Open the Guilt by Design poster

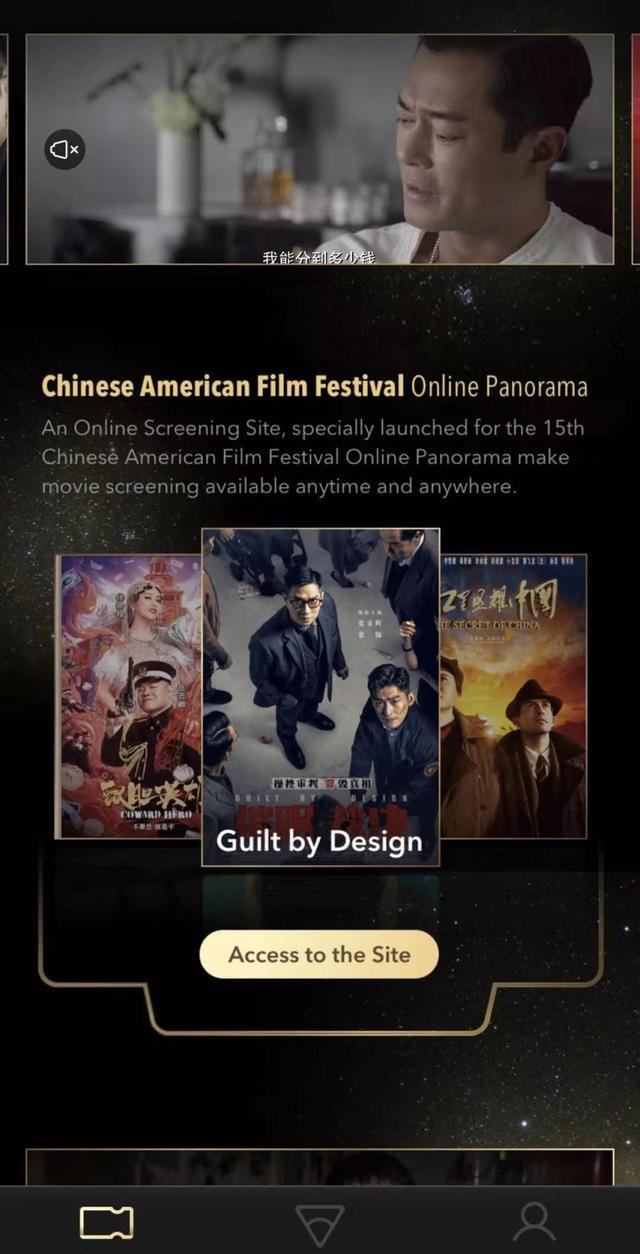tap(321, 697)
